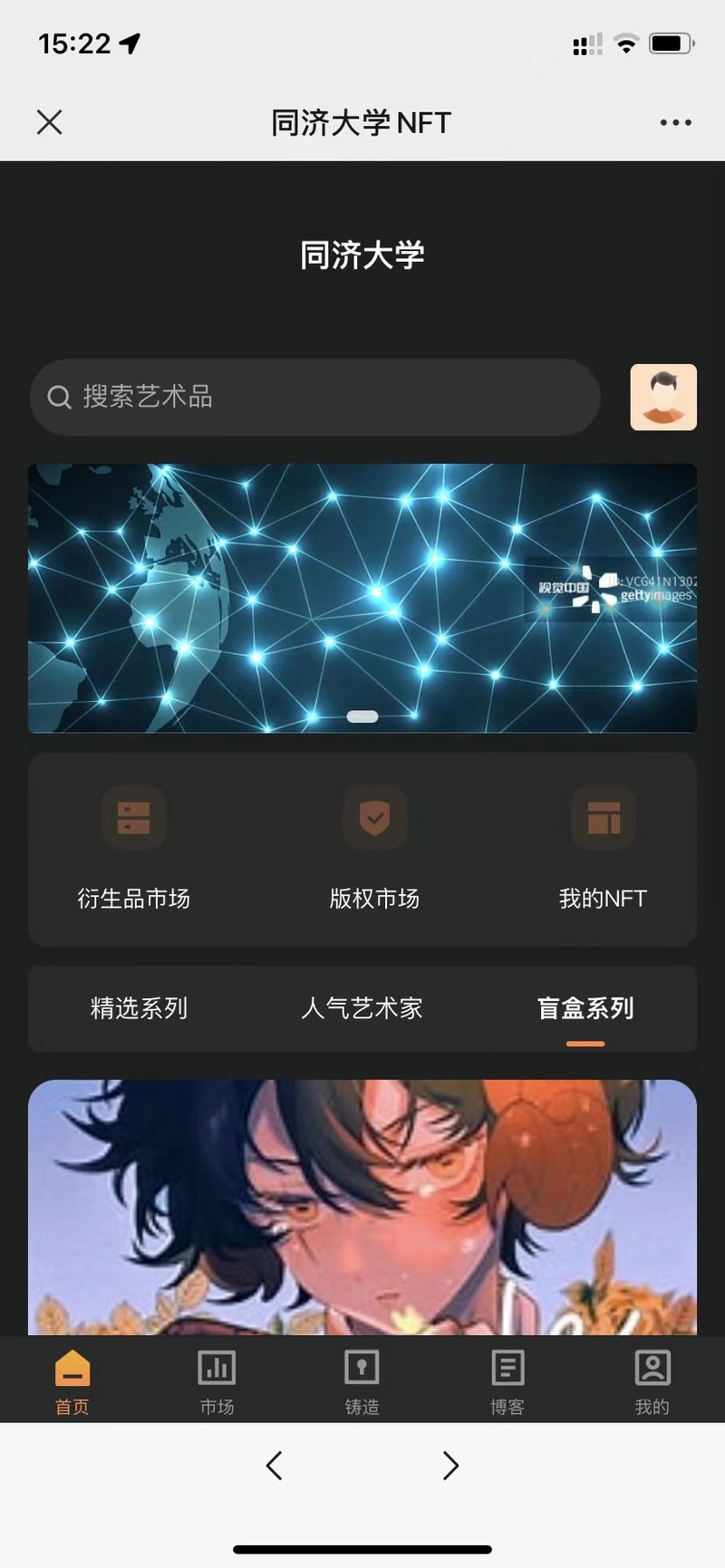Navigate back with the browser left arrow
The height and width of the screenshot is (1568, 725).
[x=275, y=1465]
